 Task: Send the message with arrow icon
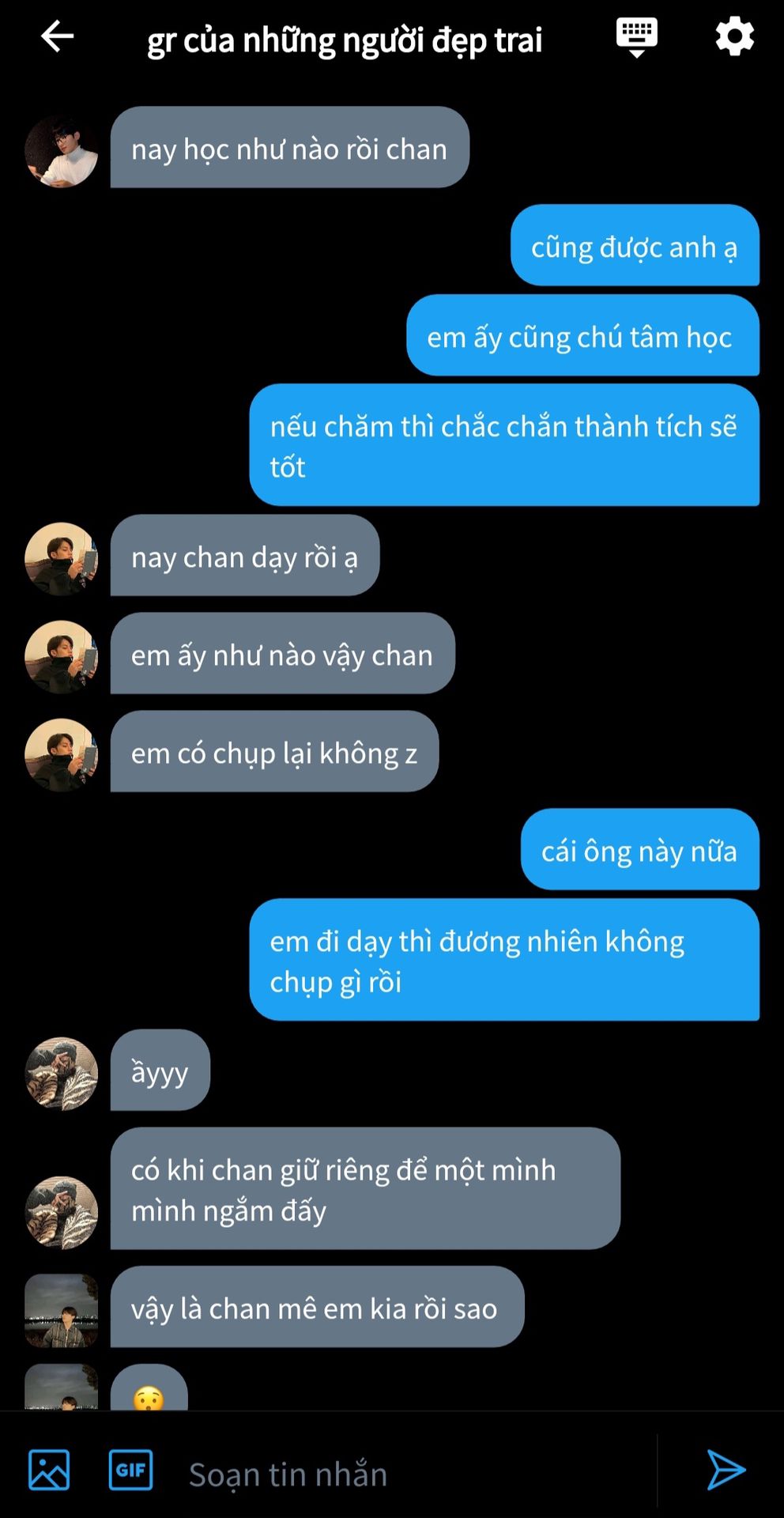pyautogui.click(x=726, y=1471)
